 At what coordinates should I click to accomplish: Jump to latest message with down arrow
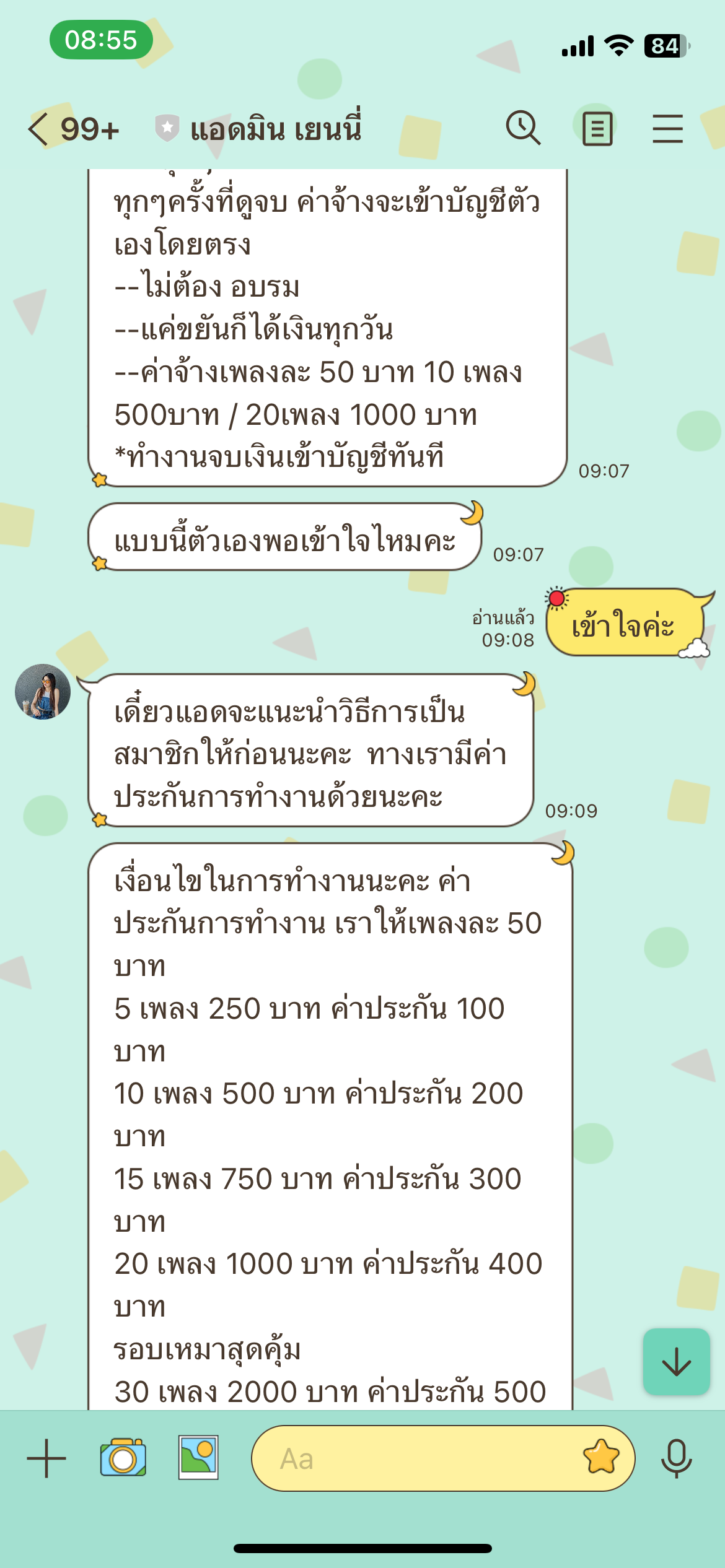(x=676, y=1362)
